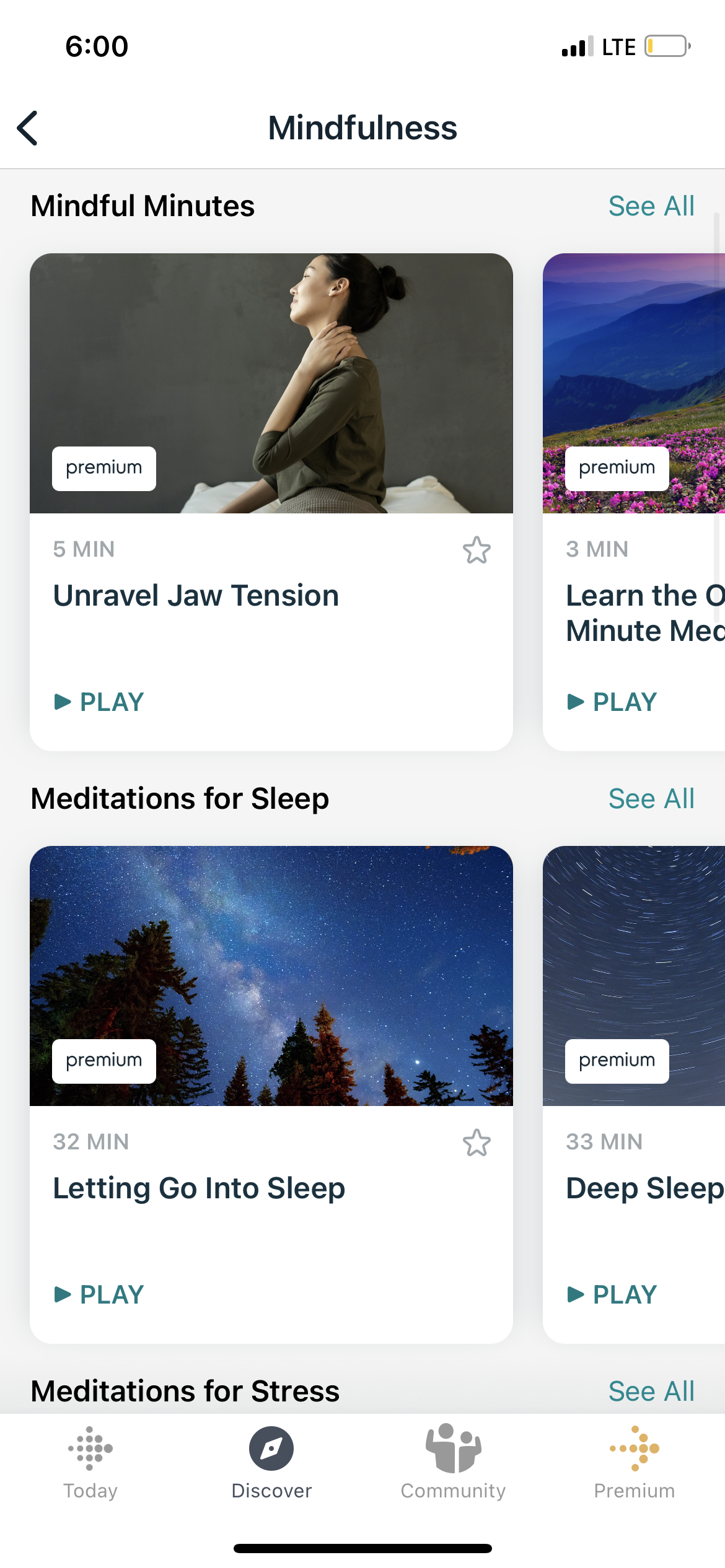
Task: Star the Letting Go Into Sleep session
Action: (x=477, y=1143)
